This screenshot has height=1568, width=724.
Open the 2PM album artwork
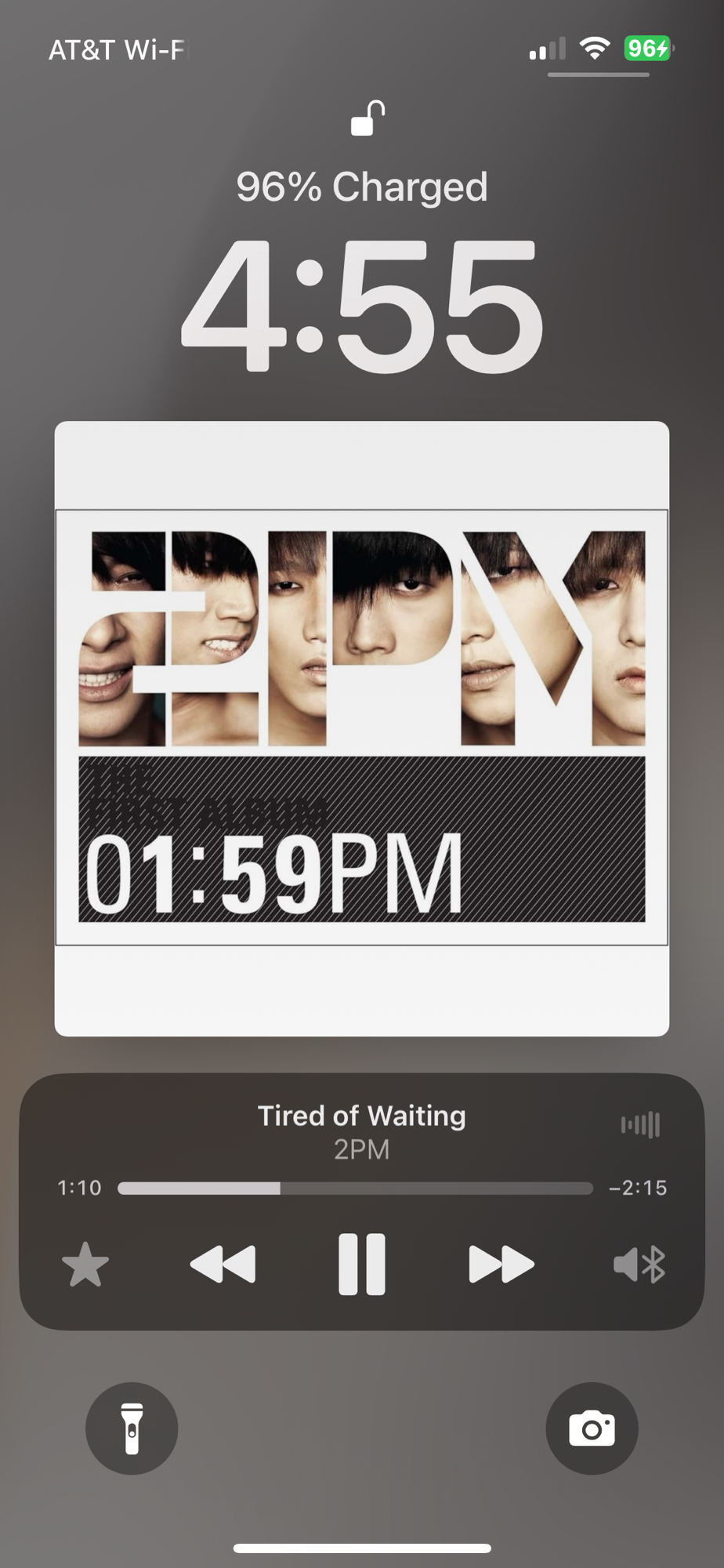click(x=361, y=728)
